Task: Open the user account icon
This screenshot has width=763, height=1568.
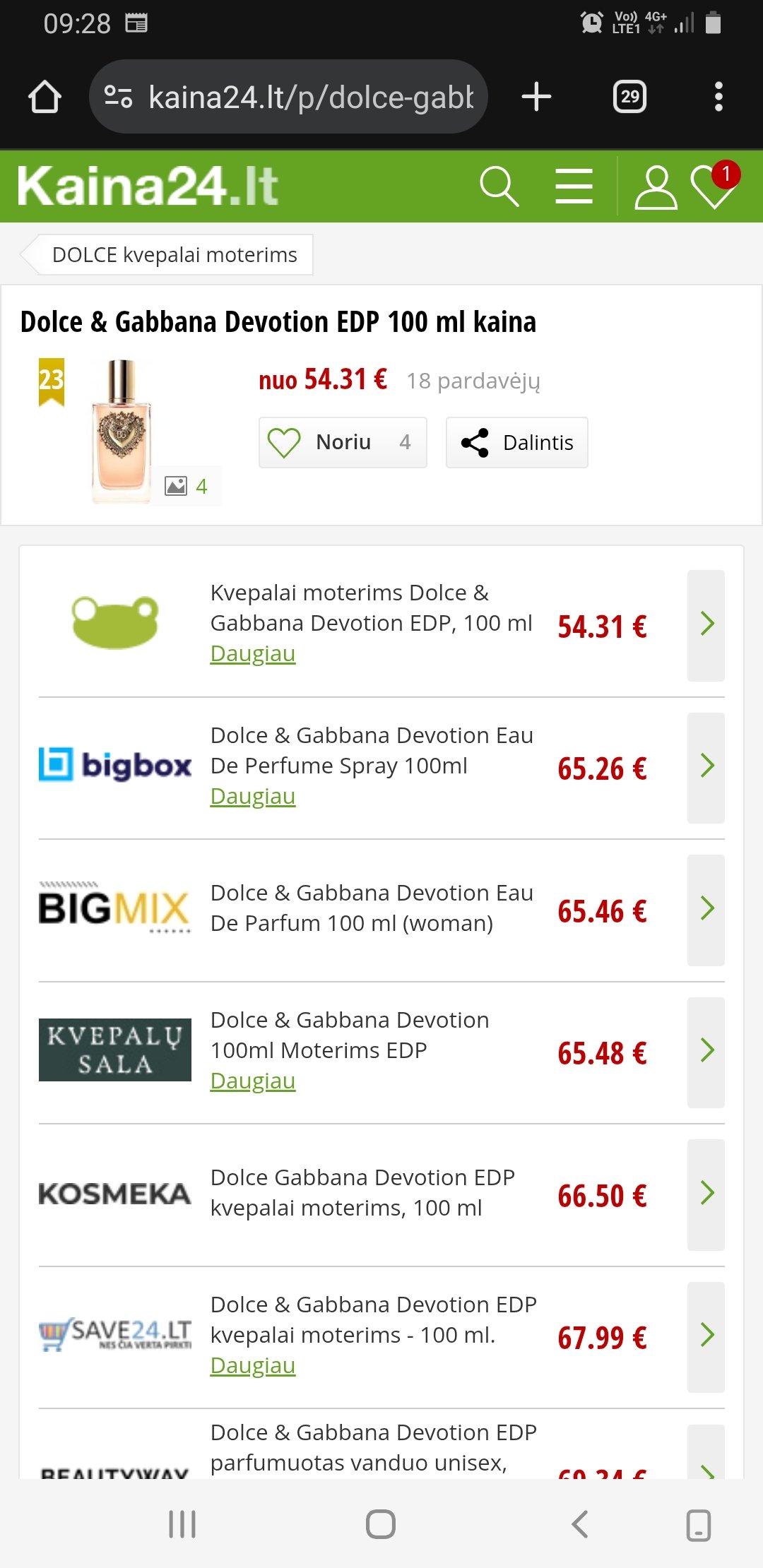Action: (656, 187)
